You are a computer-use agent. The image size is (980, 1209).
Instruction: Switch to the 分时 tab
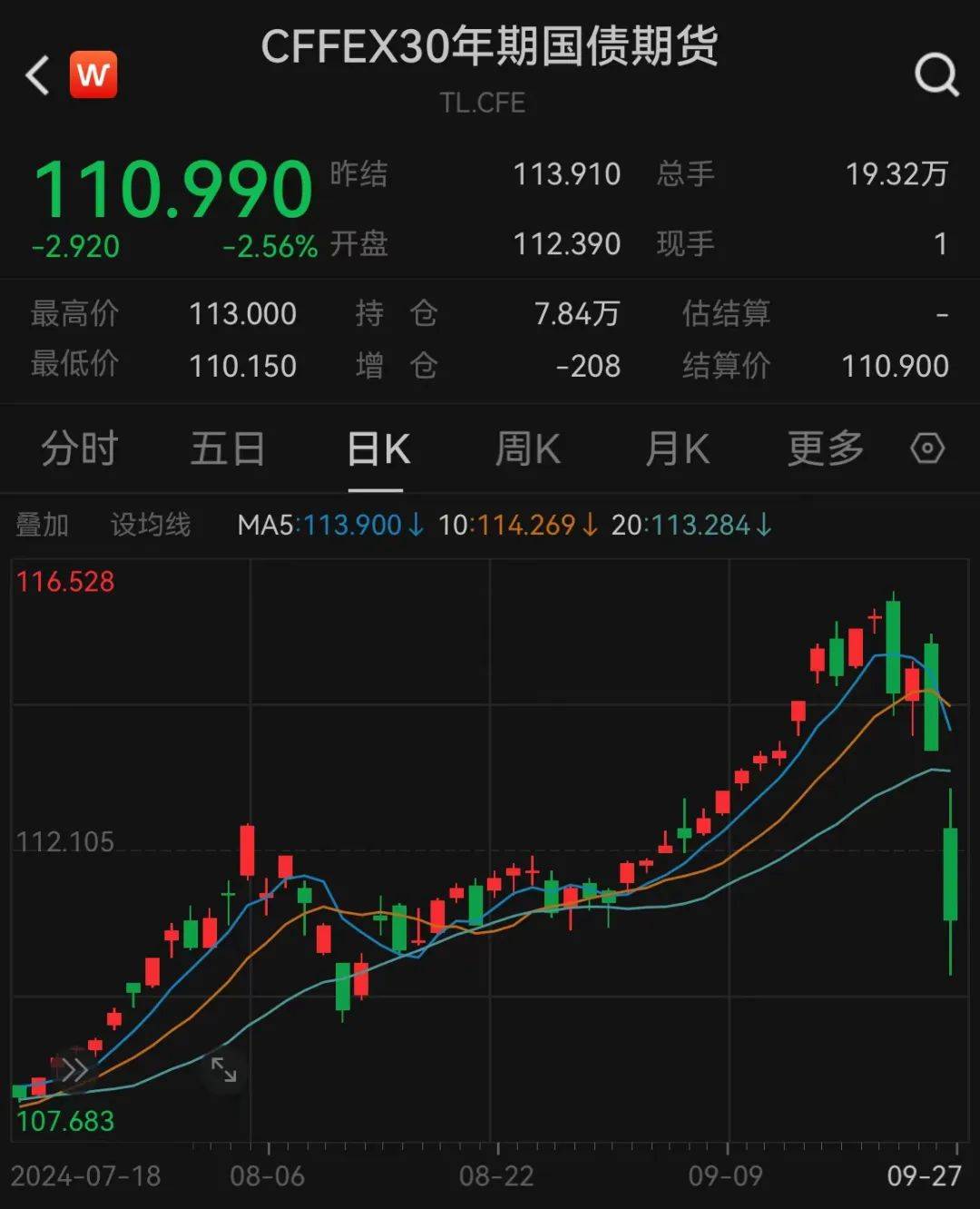(x=81, y=448)
